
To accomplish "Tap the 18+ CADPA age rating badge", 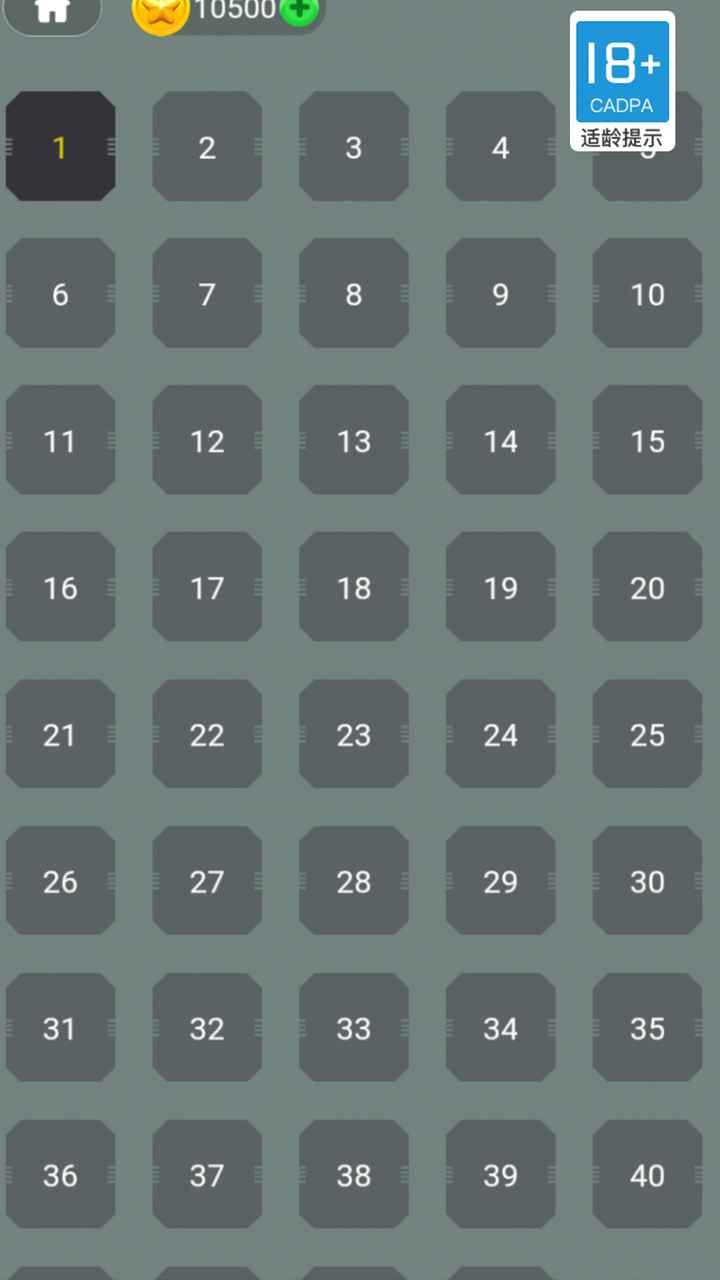I will point(625,70).
